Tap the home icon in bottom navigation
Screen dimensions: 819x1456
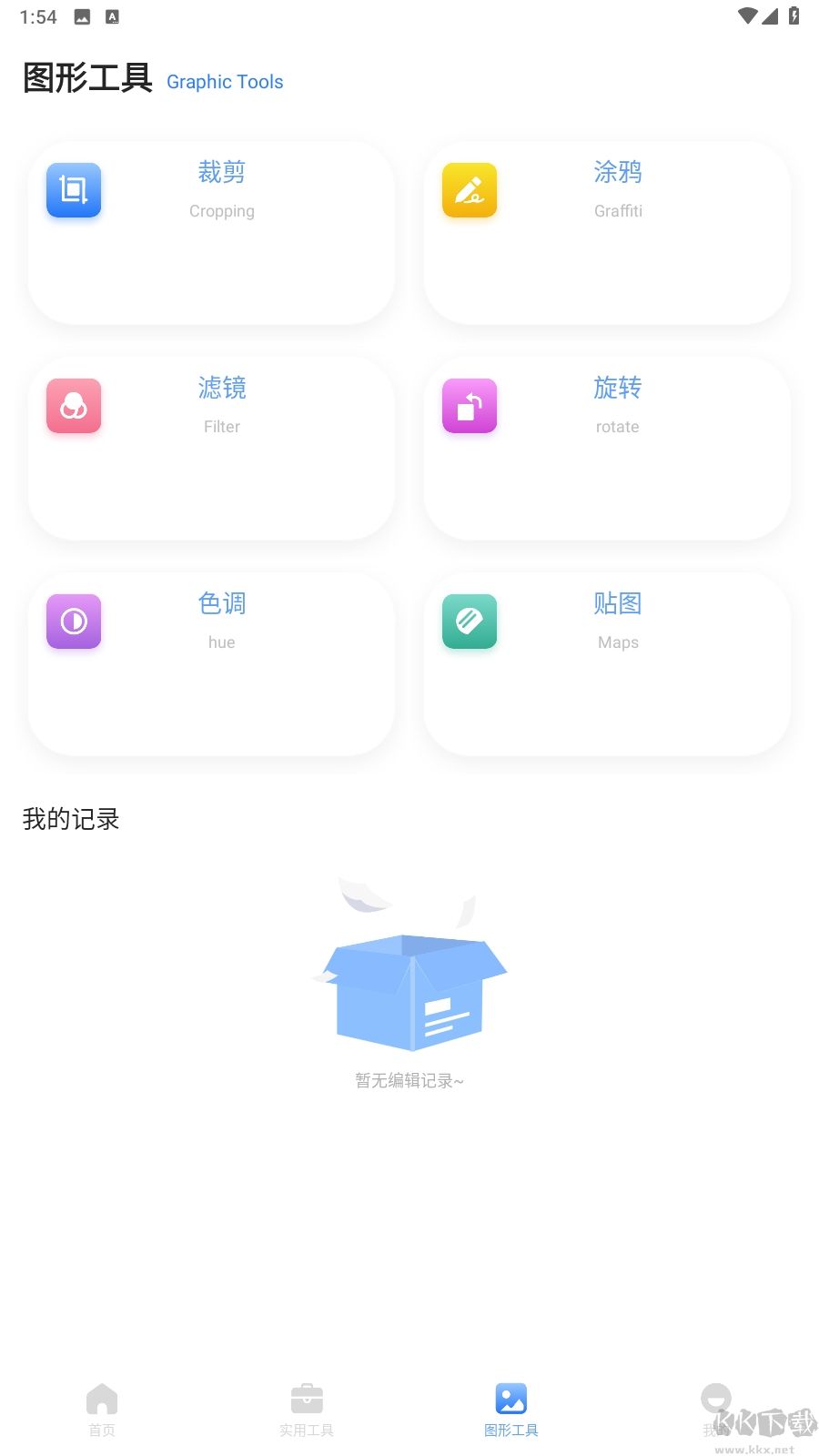point(102,1398)
